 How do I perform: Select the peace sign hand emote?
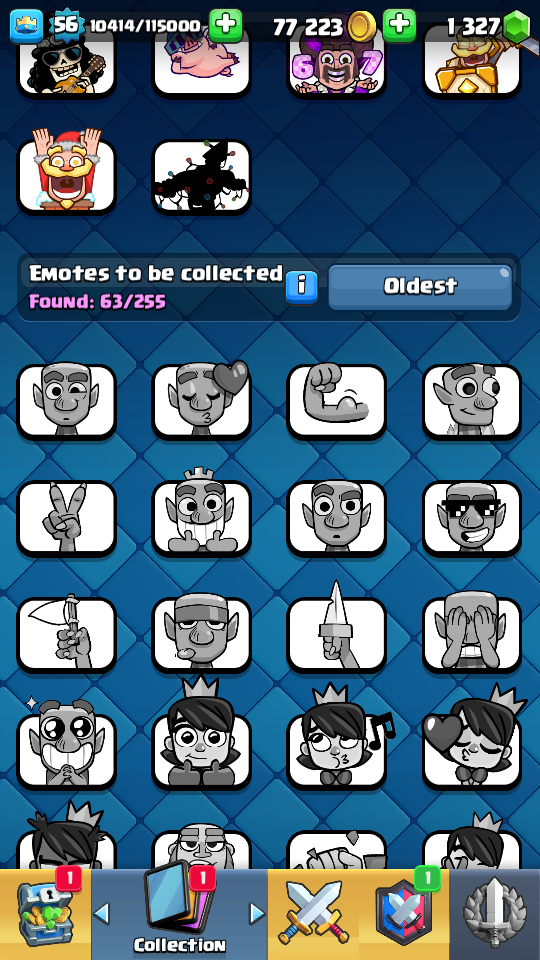point(66,517)
